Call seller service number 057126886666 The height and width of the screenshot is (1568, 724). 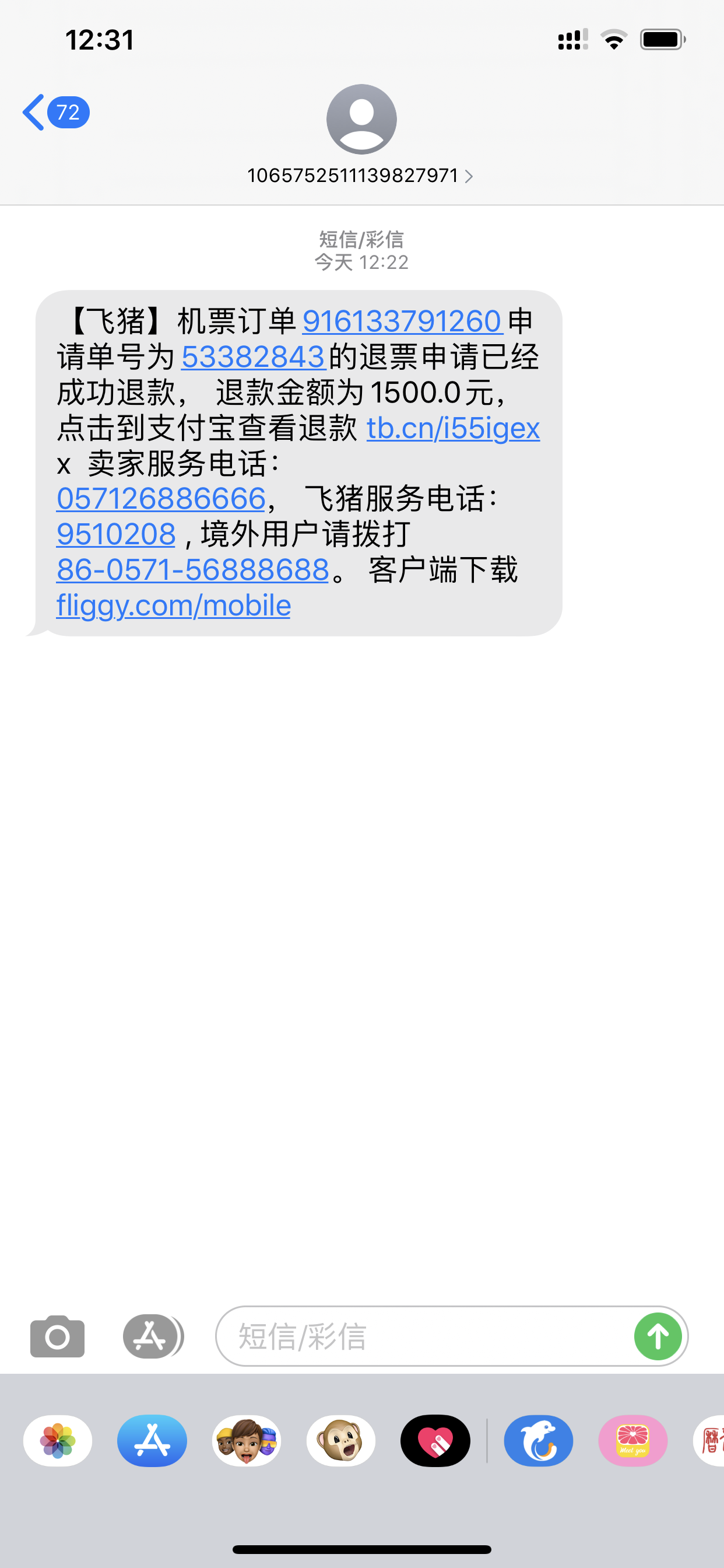(161, 499)
